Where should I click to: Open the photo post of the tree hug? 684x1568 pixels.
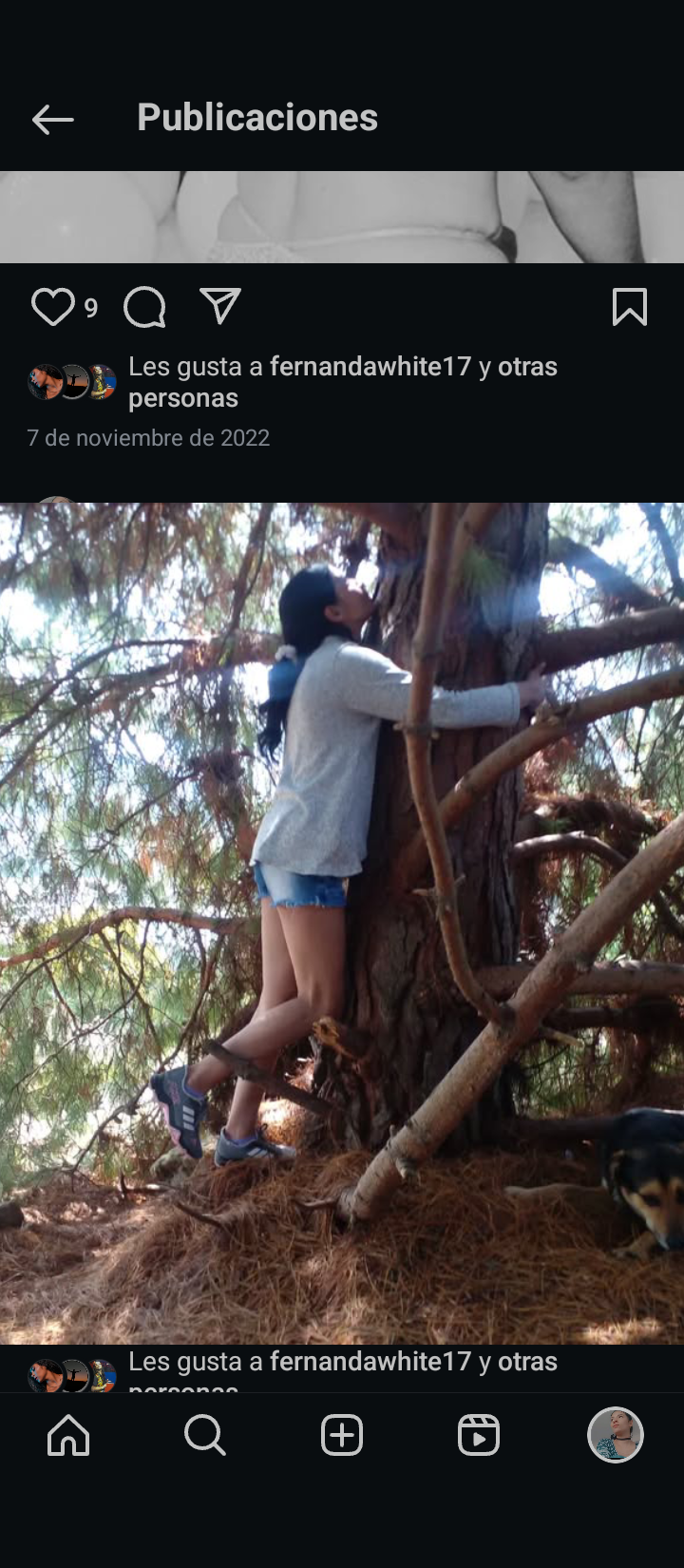[342, 922]
